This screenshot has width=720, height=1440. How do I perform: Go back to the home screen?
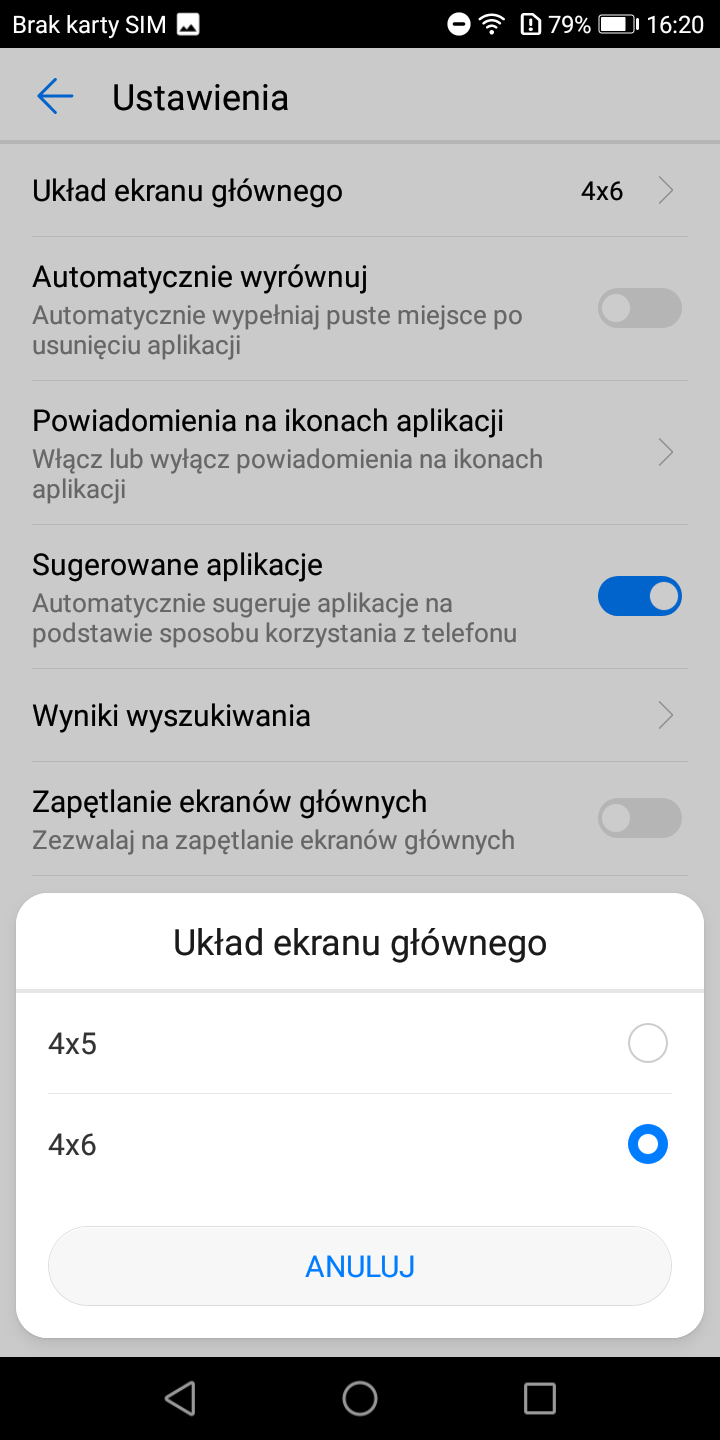point(360,1398)
